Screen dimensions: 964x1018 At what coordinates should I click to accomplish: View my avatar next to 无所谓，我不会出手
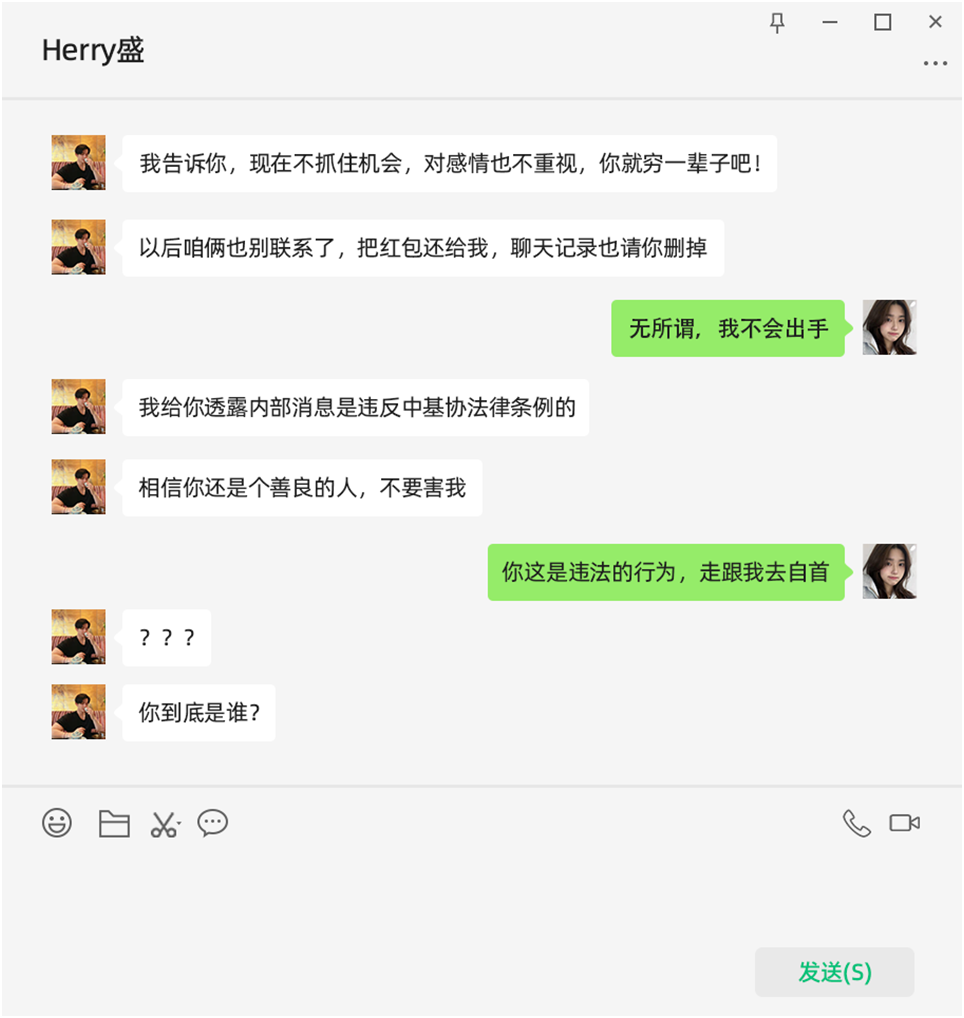[890, 327]
